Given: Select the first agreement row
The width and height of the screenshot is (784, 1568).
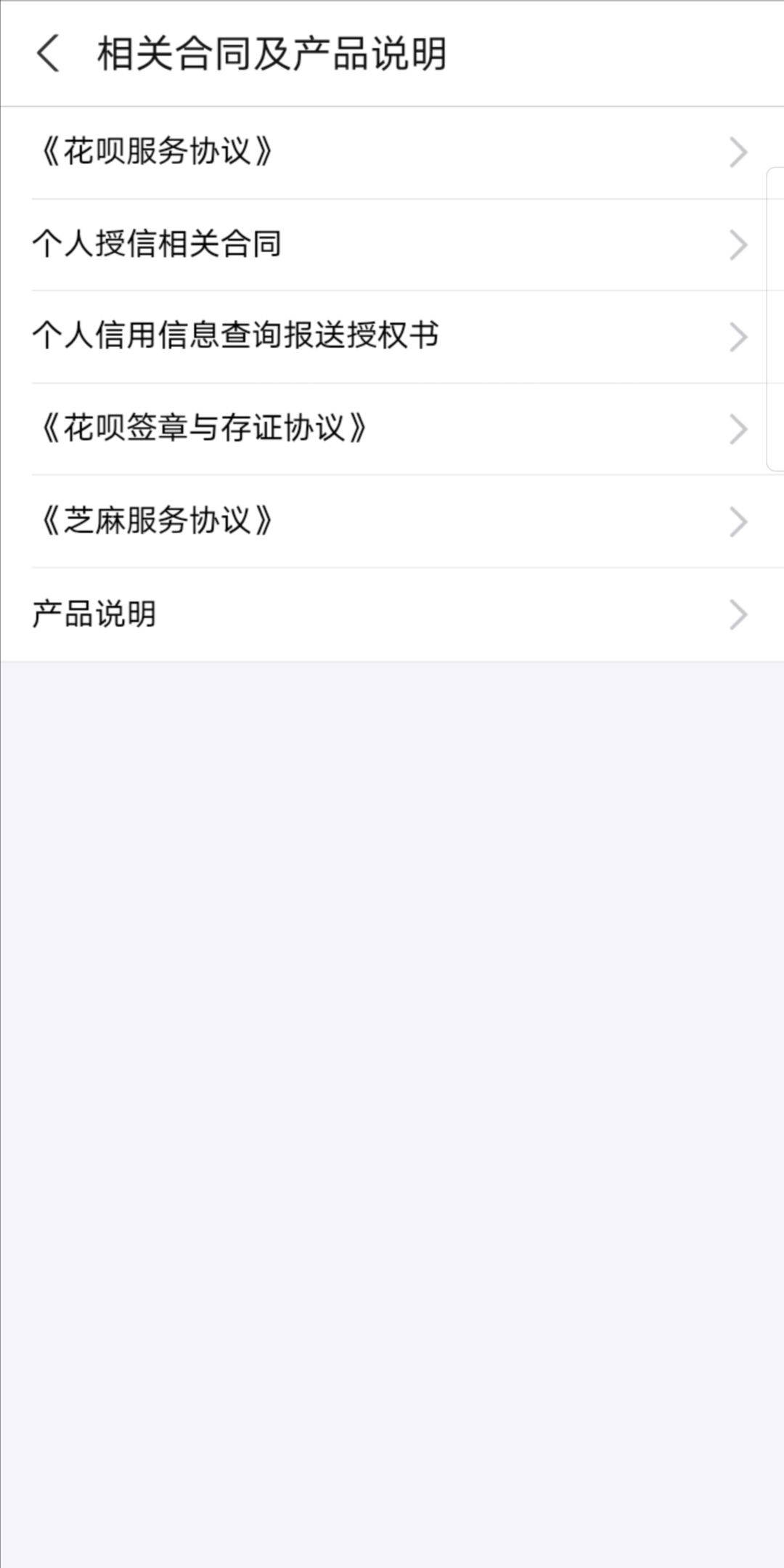Looking at the screenshot, I should [290, 152].
